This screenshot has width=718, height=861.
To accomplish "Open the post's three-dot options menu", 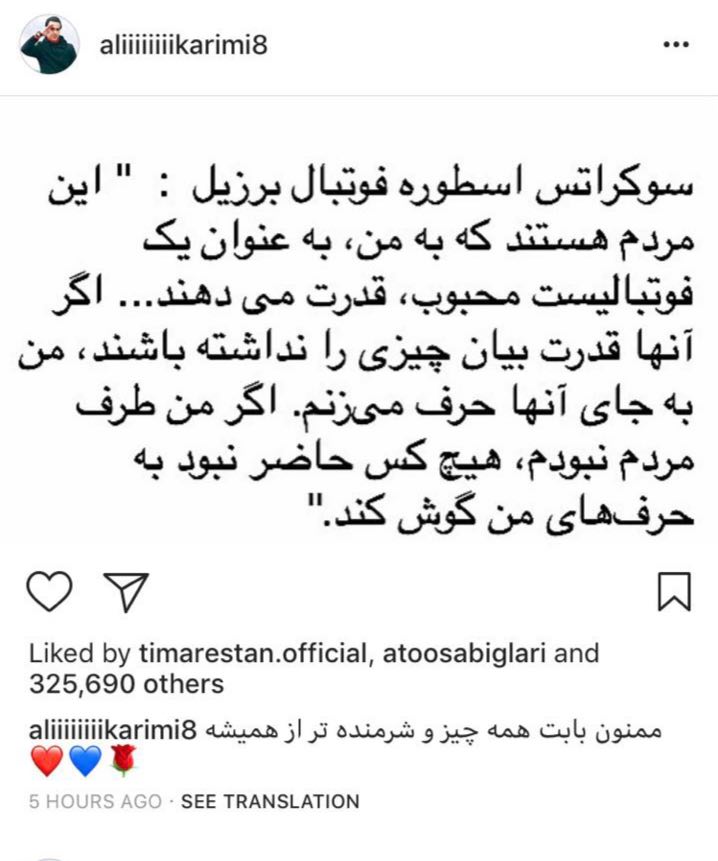I will pyautogui.click(x=679, y=46).
